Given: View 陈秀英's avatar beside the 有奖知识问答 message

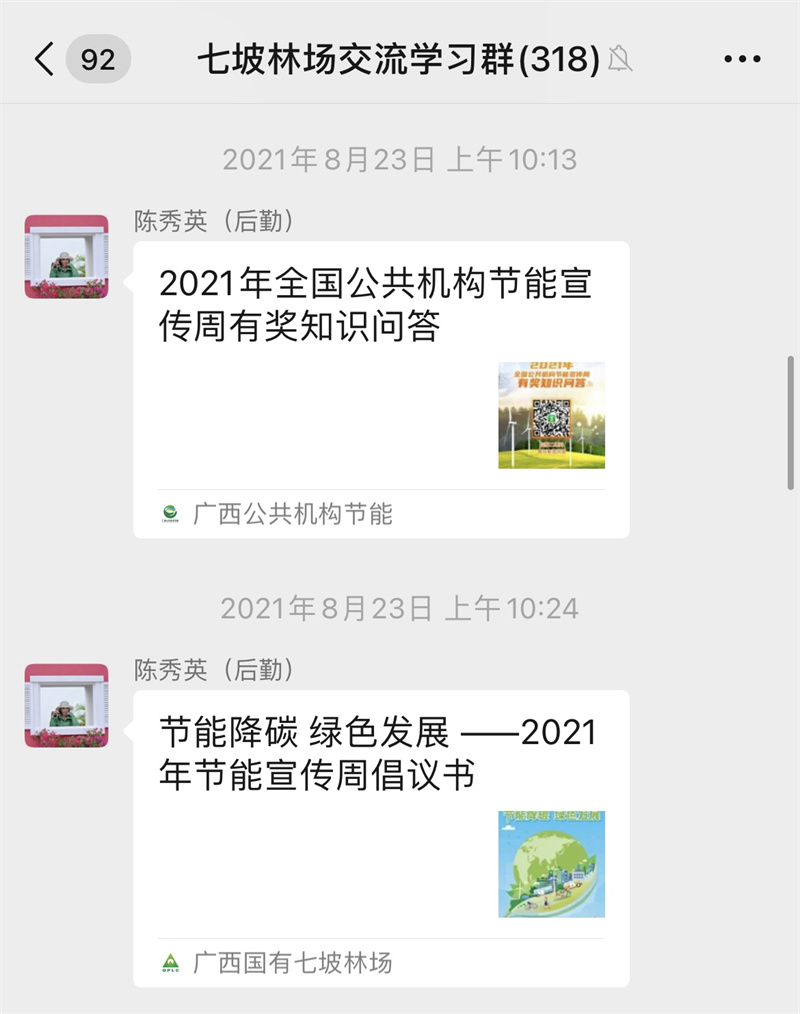Looking at the screenshot, I should click(67, 257).
